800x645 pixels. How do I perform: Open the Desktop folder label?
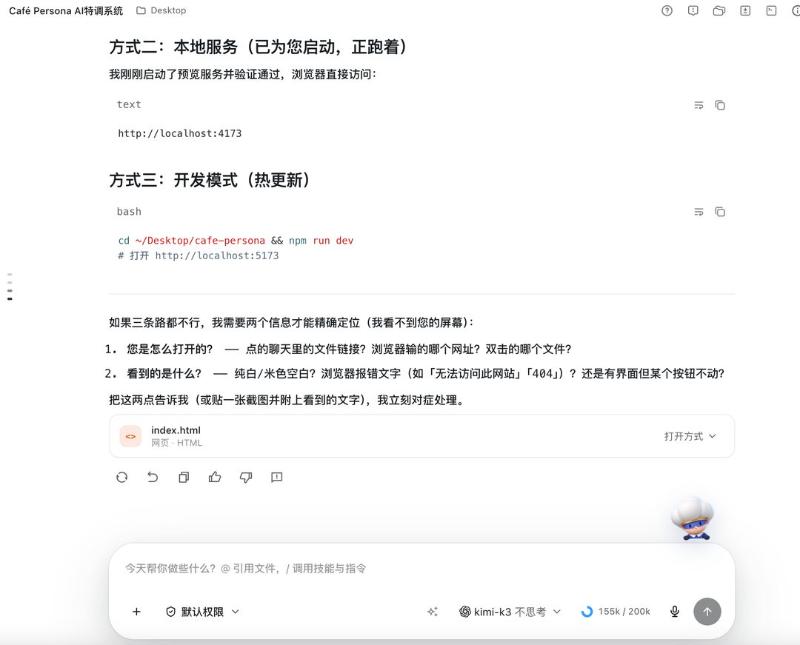(x=161, y=10)
